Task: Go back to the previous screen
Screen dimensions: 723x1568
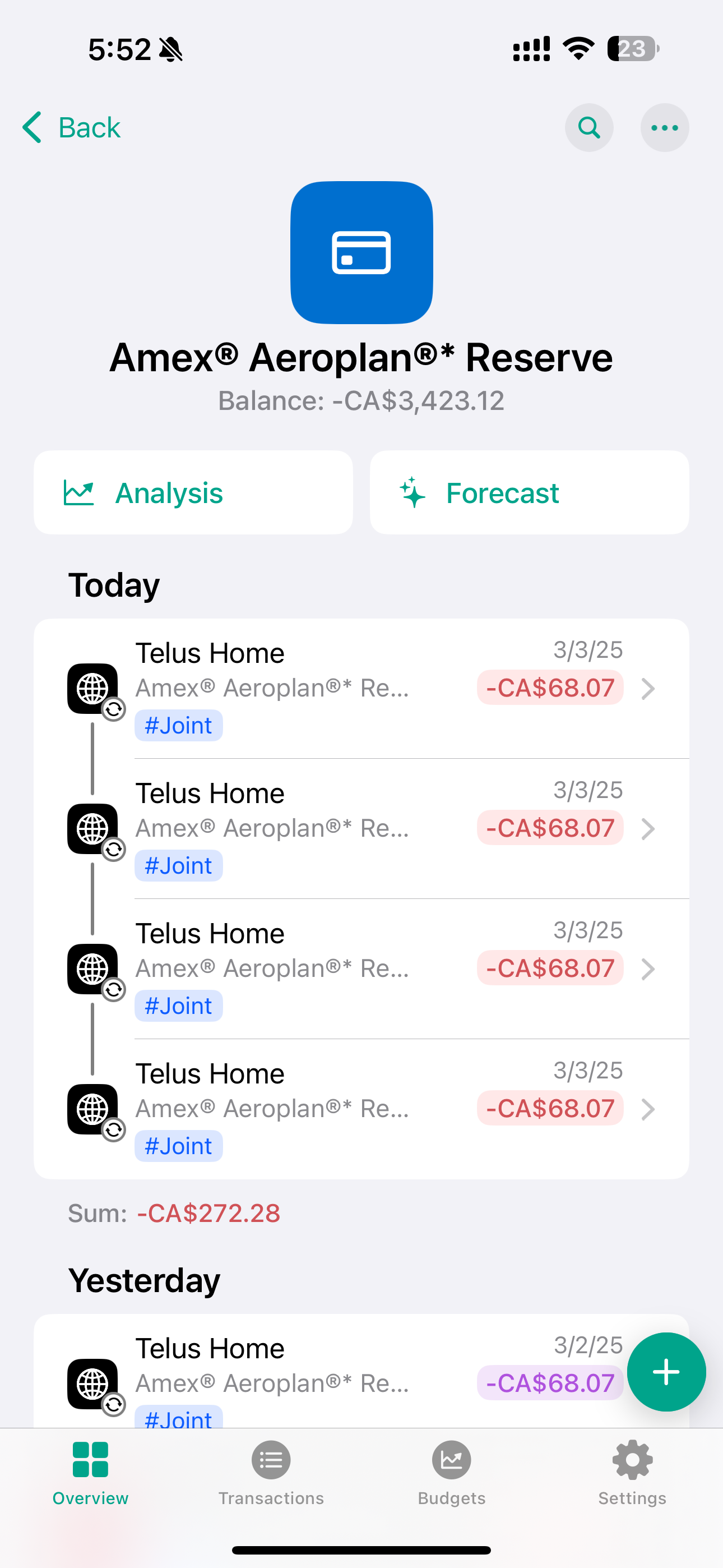Action: tap(72, 128)
